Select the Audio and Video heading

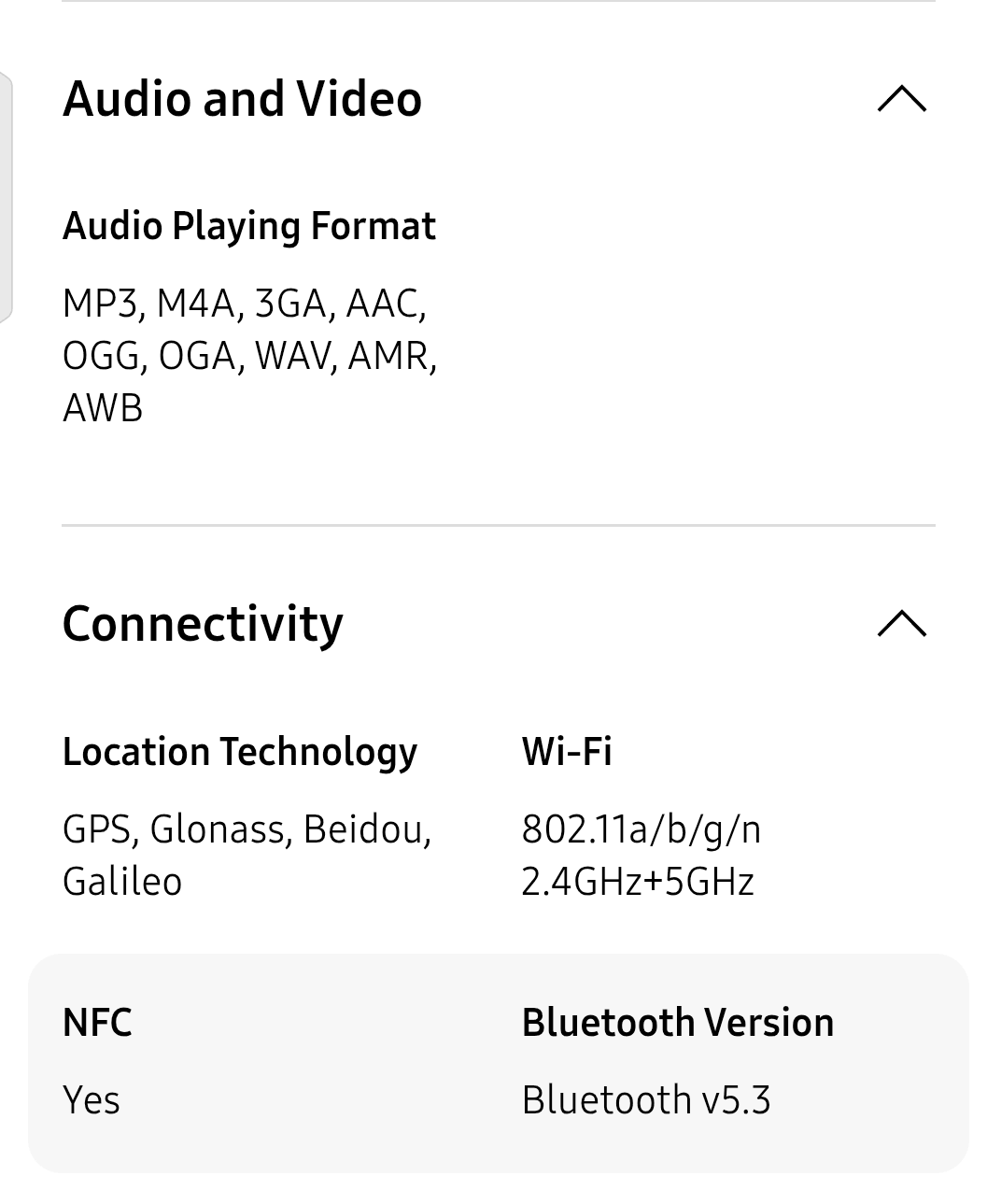click(x=242, y=98)
